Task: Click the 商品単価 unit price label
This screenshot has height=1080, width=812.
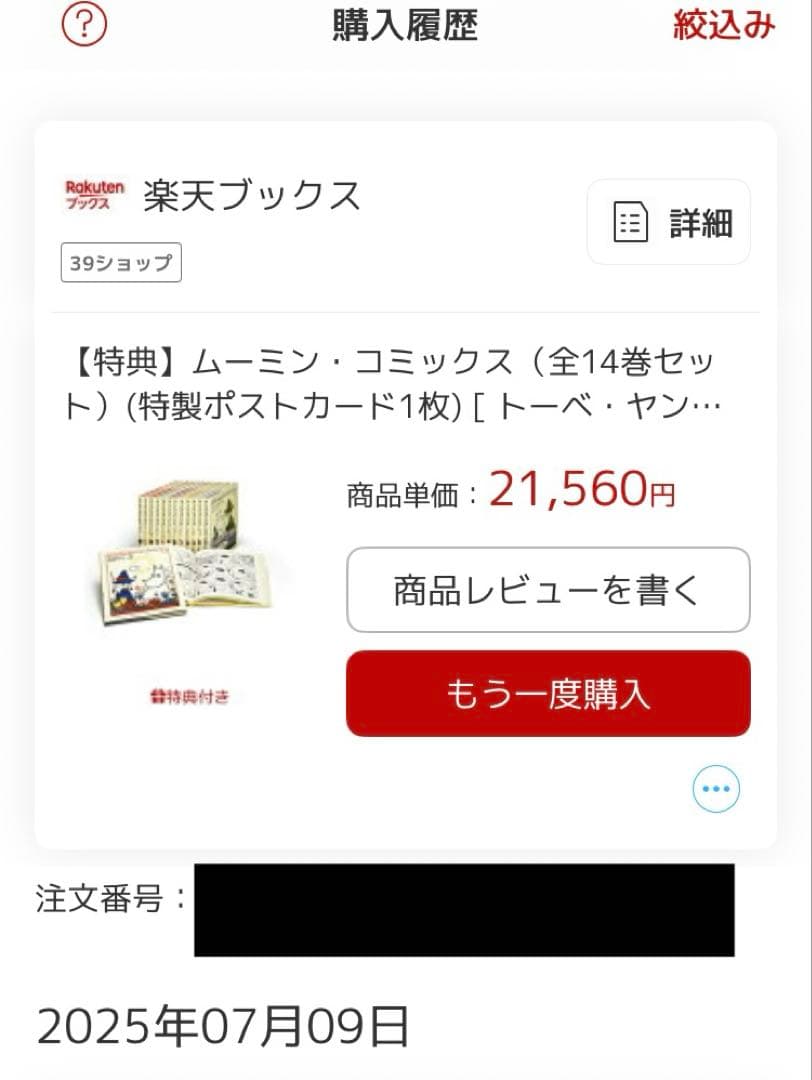Action: coord(410,492)
